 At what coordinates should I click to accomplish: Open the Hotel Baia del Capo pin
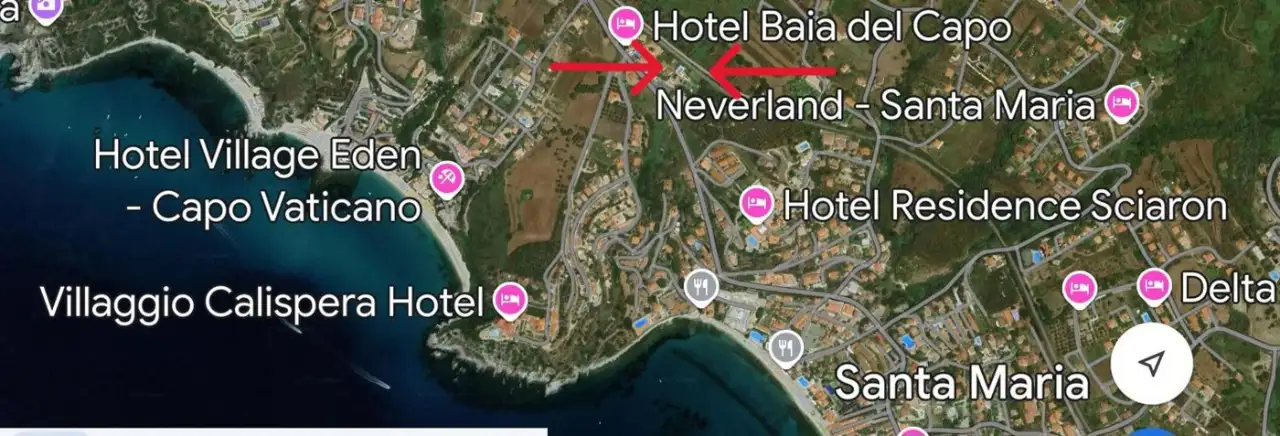[626, 23]
